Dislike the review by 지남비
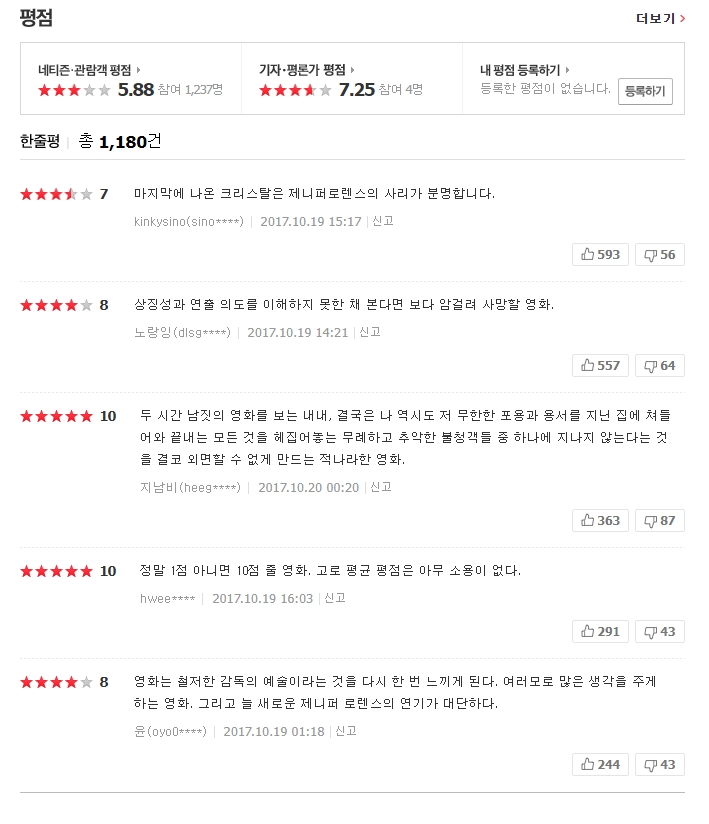Viewport: 709px width, 824px height. pyautogui.click(x=659, y=520)
